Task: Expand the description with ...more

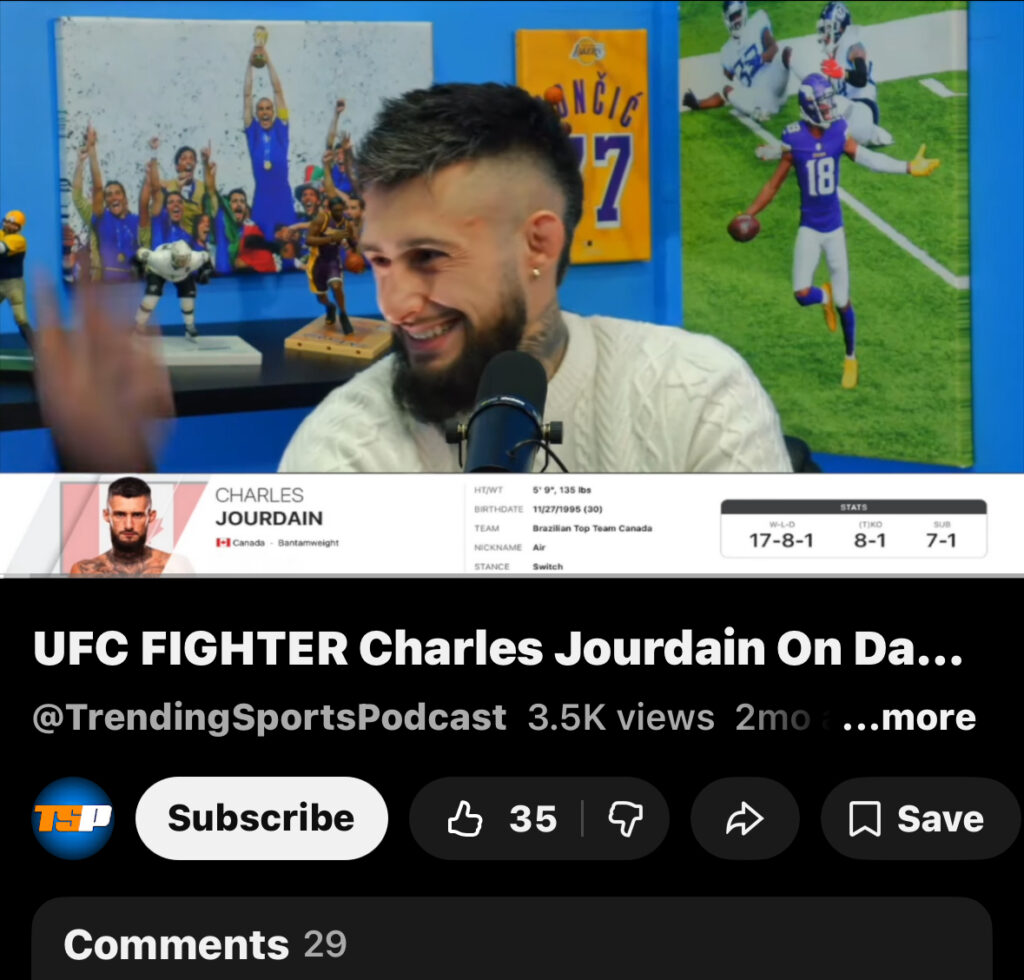Action: point(909,717)
